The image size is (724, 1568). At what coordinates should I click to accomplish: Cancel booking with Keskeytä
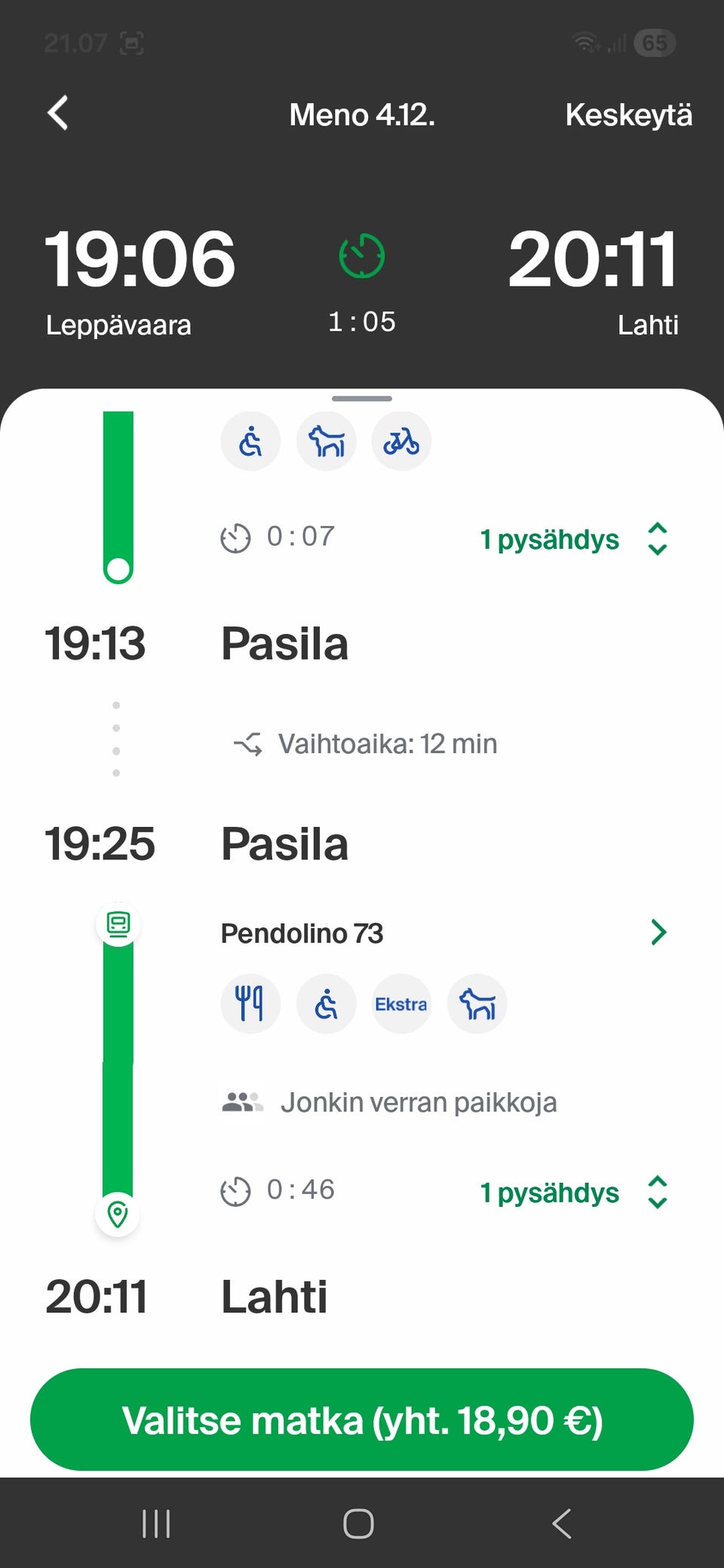629,115
